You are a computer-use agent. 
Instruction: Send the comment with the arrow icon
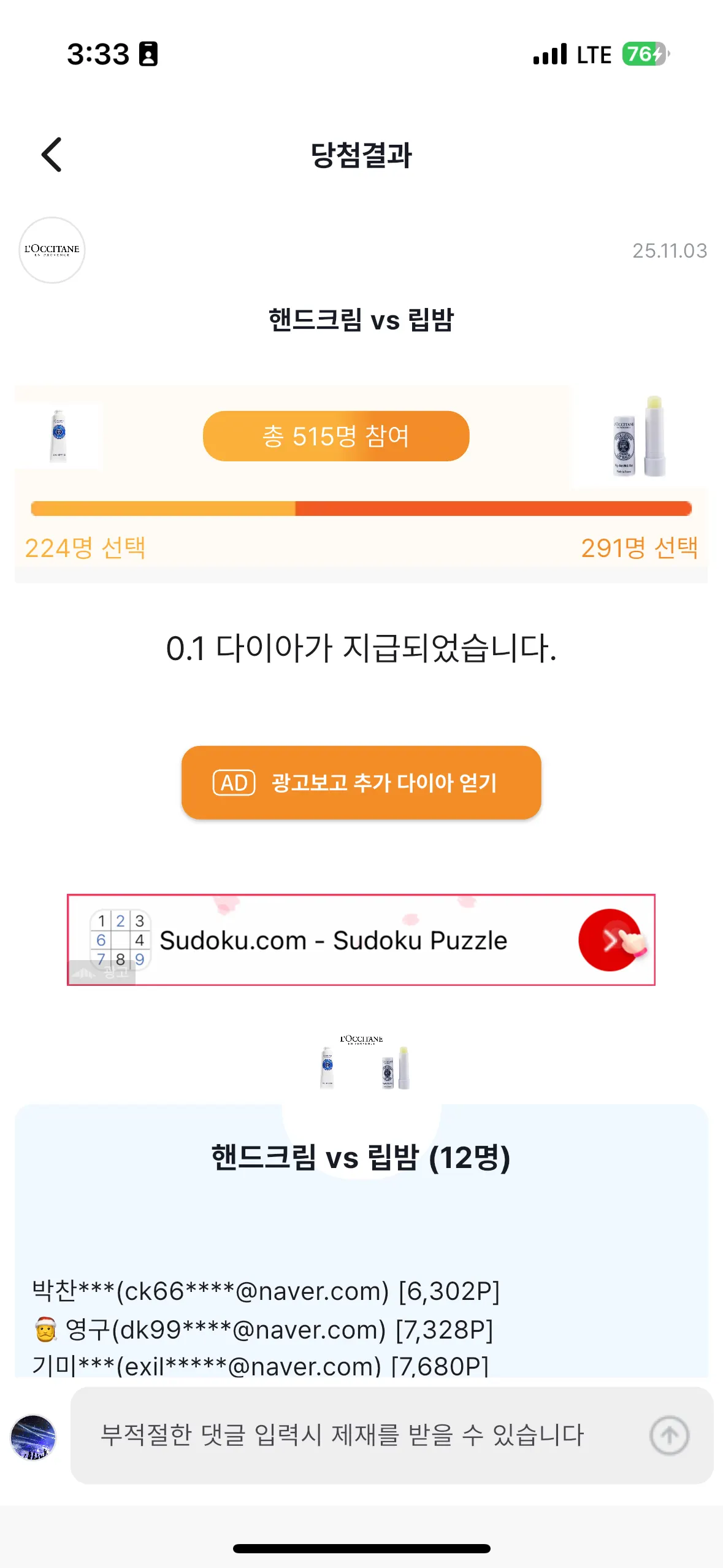(x=669, y=1435)
